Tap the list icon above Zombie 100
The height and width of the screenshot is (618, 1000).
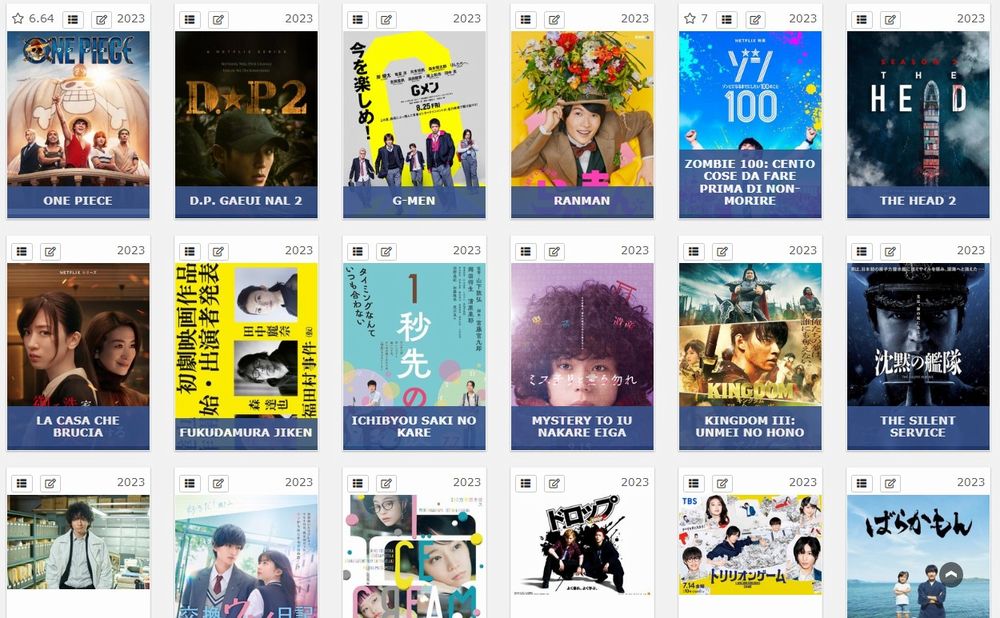point(726,19)
